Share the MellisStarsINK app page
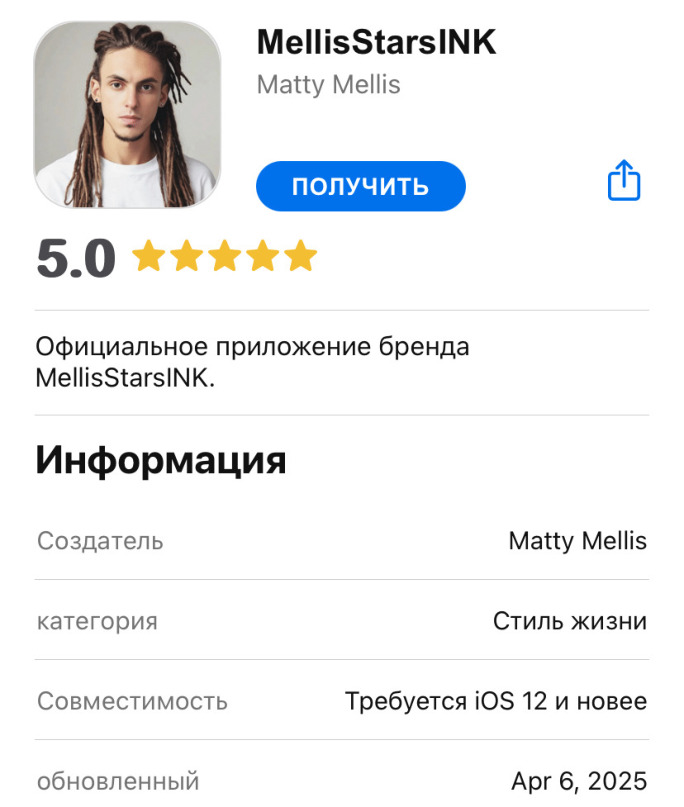Screen dimensions: 684x807 tap(624, 182)
